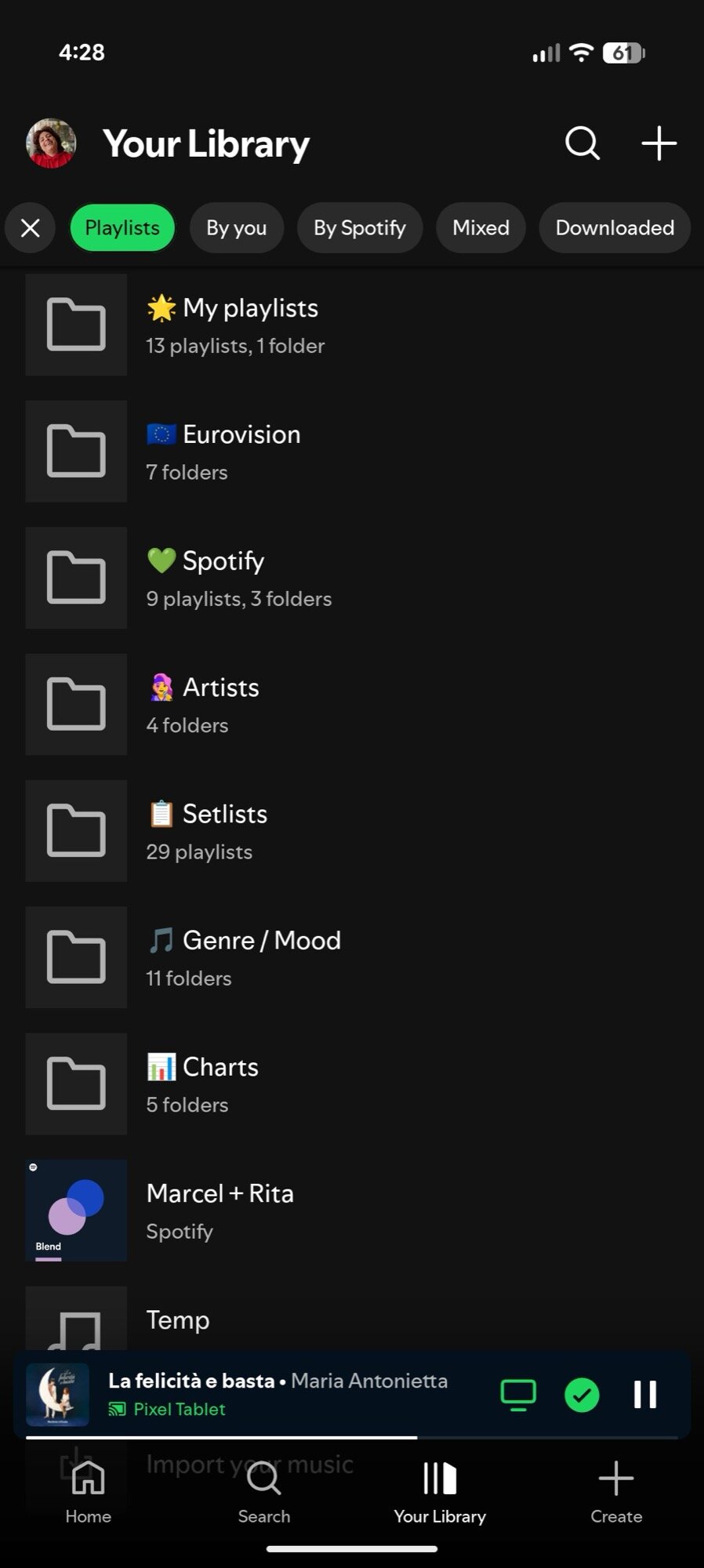Enable the Downloaded filter
The width and height of the screenshot is (704, 1568).
click(614, 227)
